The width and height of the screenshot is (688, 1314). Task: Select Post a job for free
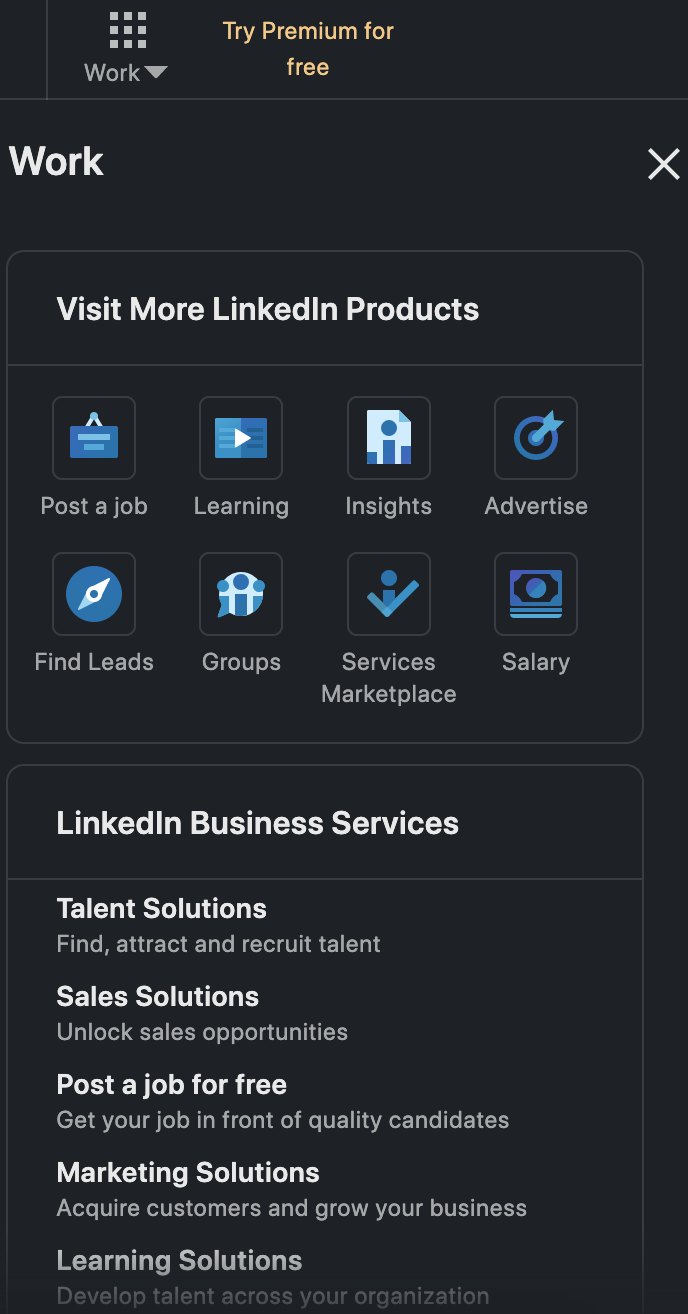(283, 1101)
